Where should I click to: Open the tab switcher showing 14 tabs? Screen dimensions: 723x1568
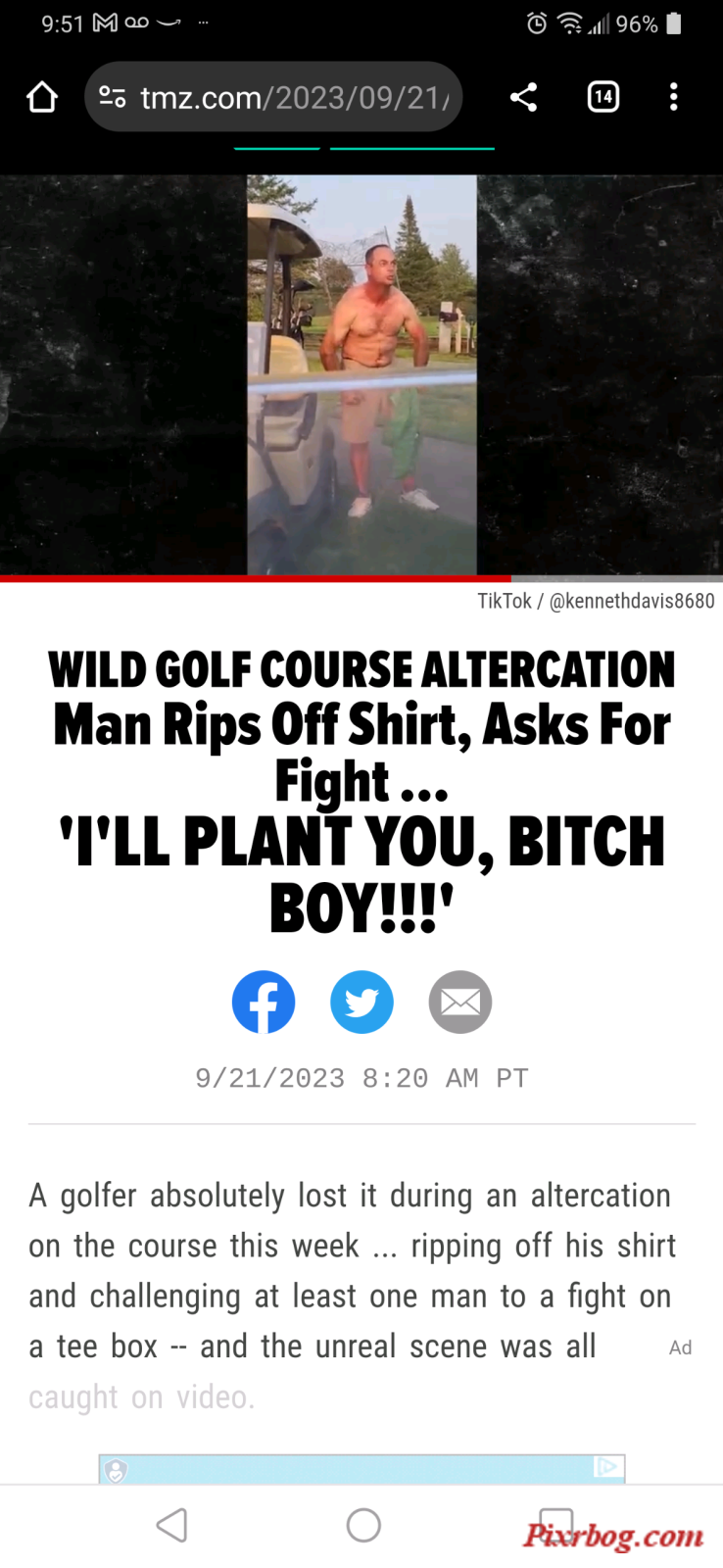602,97
